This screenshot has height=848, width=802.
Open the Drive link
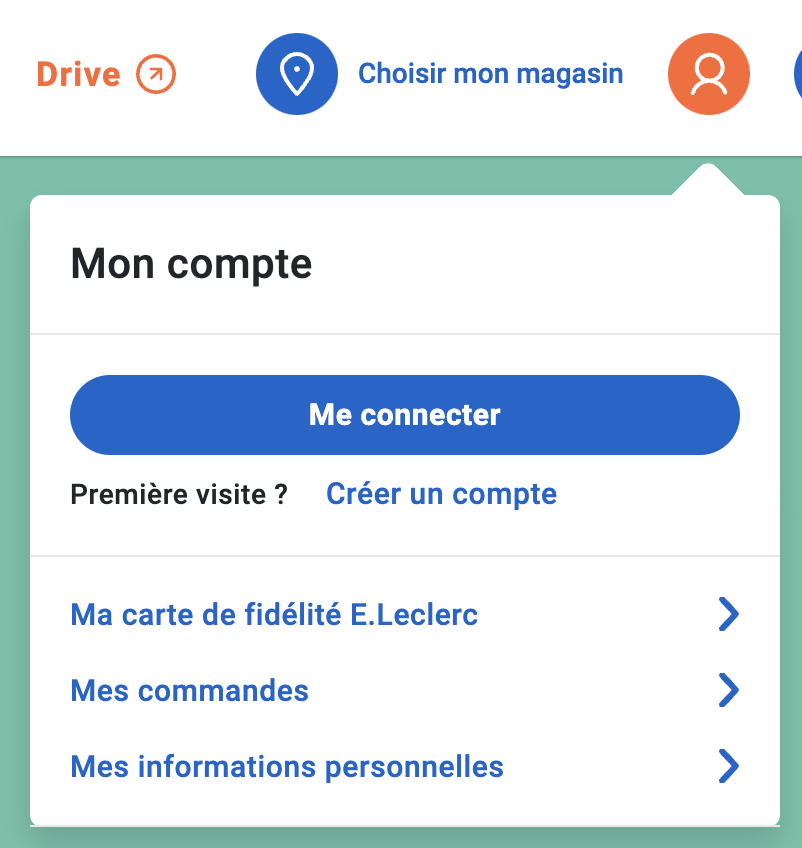105,74
